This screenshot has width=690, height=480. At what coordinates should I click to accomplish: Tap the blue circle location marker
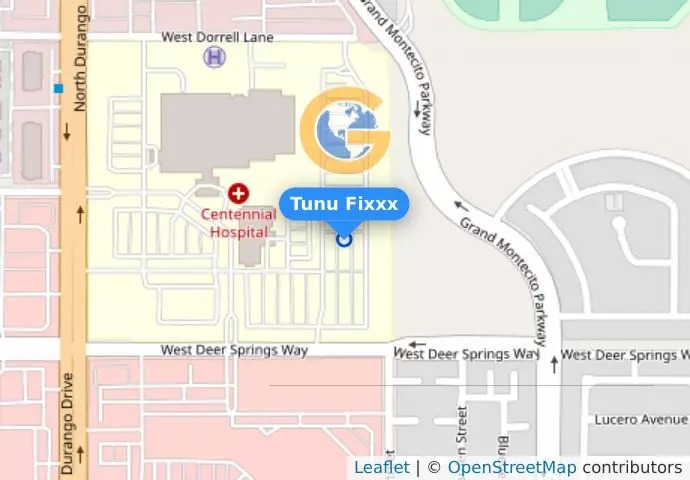click(x=344, y=239)
